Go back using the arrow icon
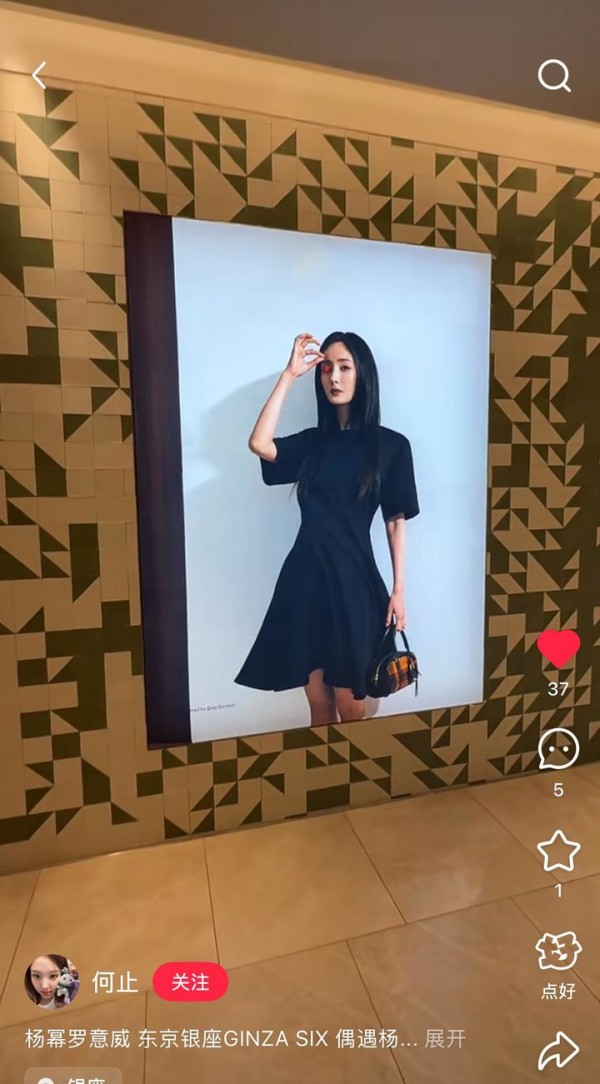The height and width of the screenshot is (1084, 600). [39, 76]
